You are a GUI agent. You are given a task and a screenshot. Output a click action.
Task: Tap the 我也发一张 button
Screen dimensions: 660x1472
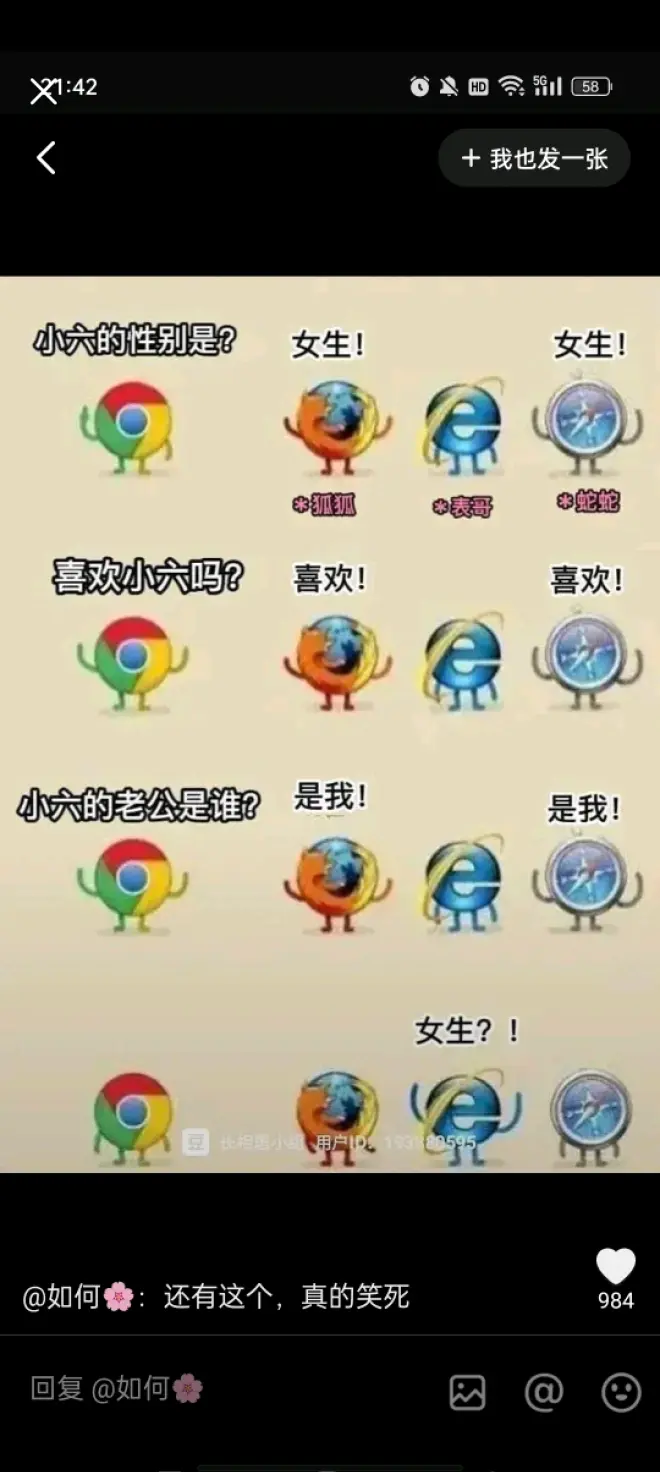(534, 158)
